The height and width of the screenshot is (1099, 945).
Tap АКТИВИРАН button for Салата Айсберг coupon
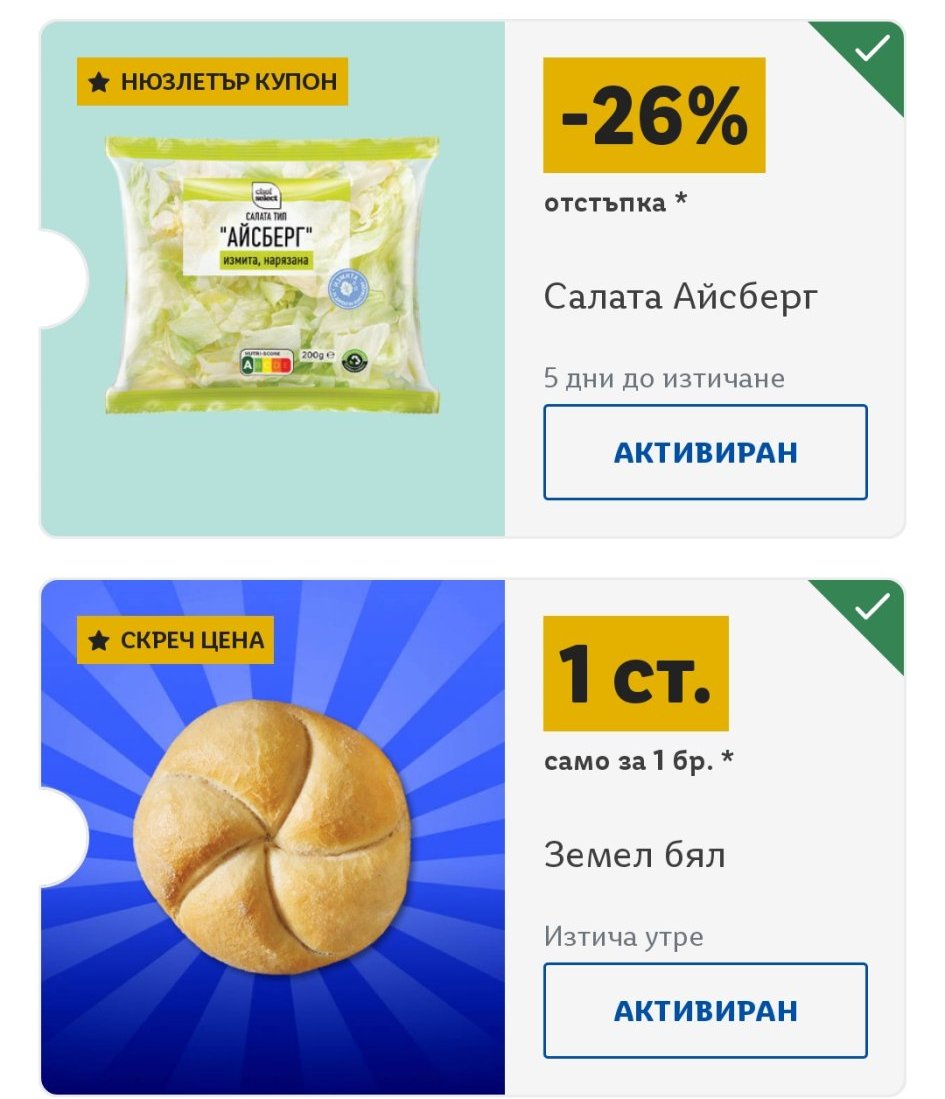pos(705,452)
